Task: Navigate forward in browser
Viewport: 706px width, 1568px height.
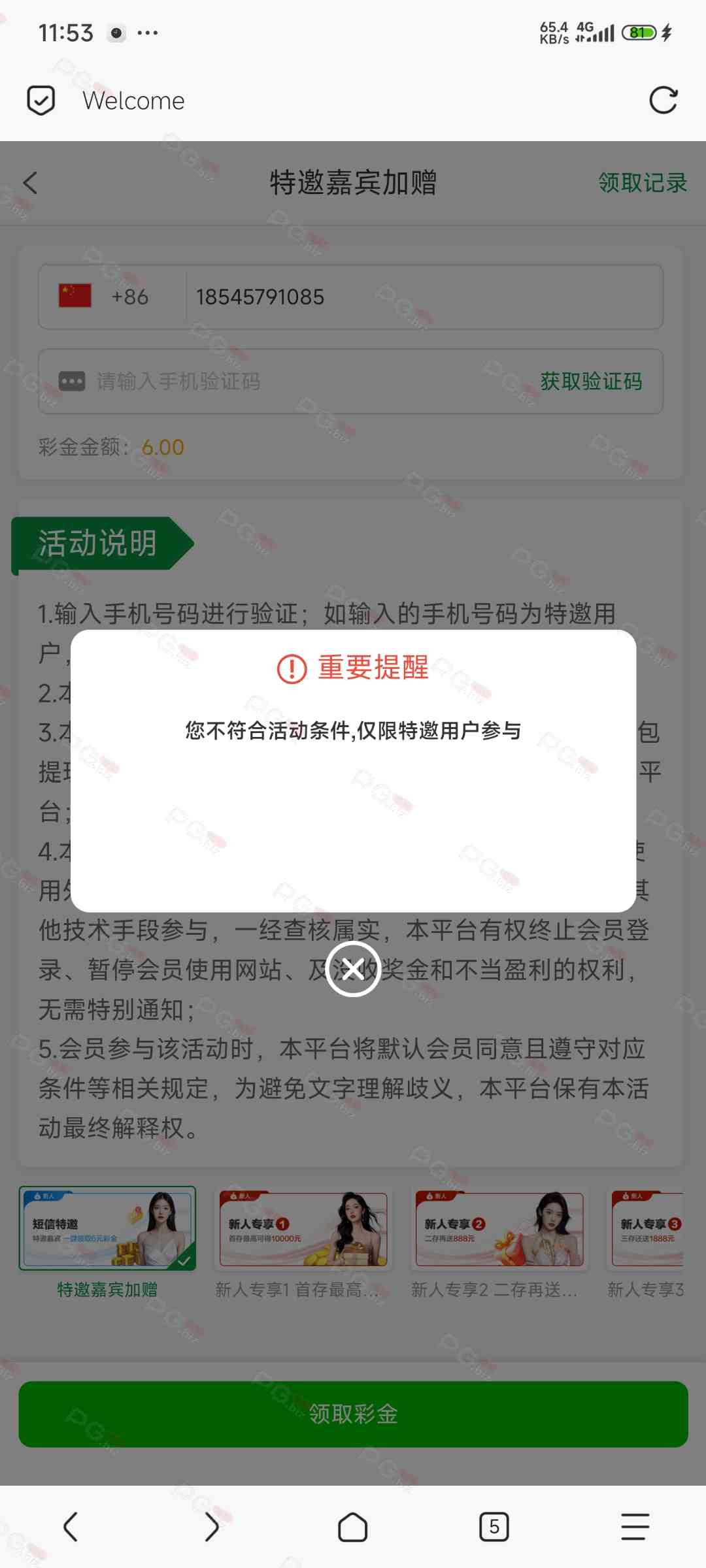Action: 212,1527
